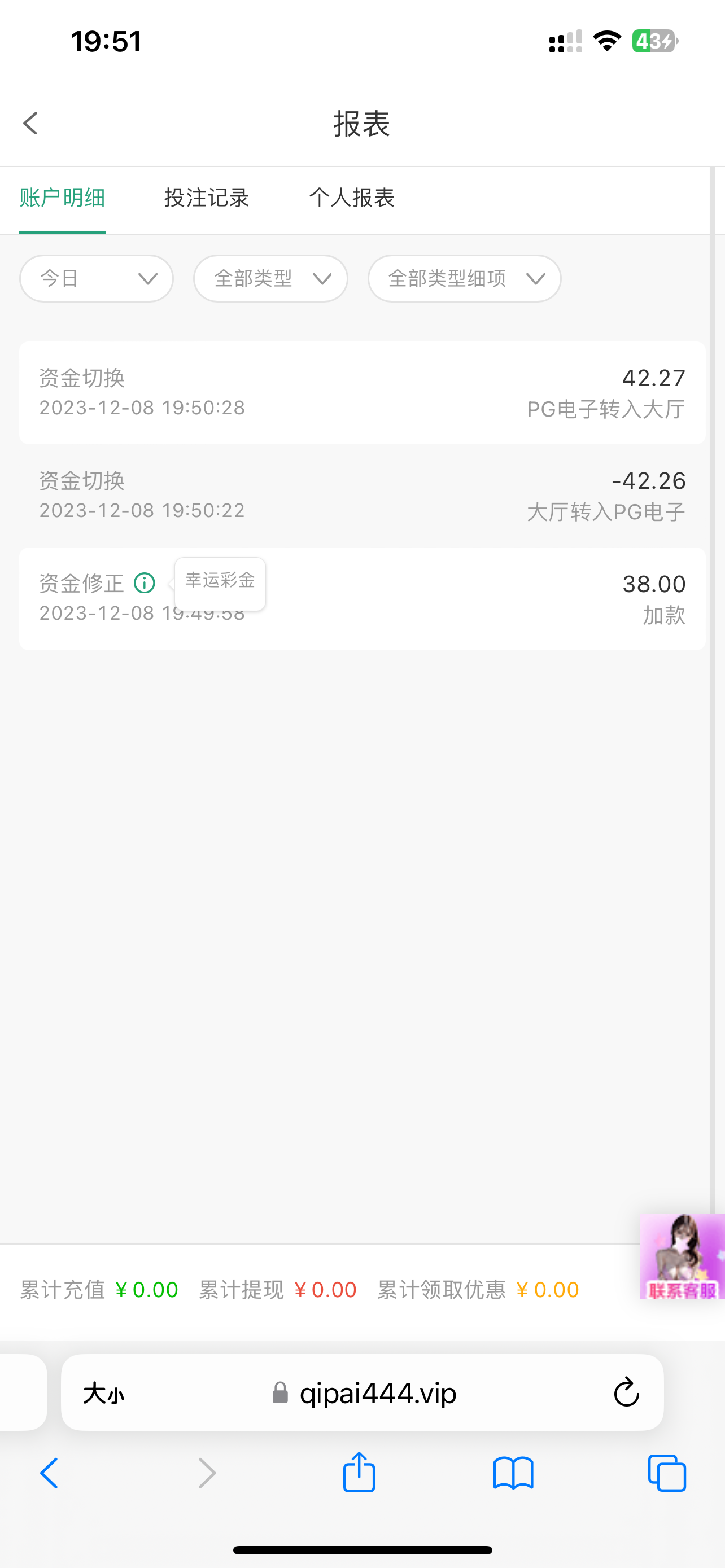
Task: Navigate back in Safari browser history
Action: click(x=49, y=1473)
